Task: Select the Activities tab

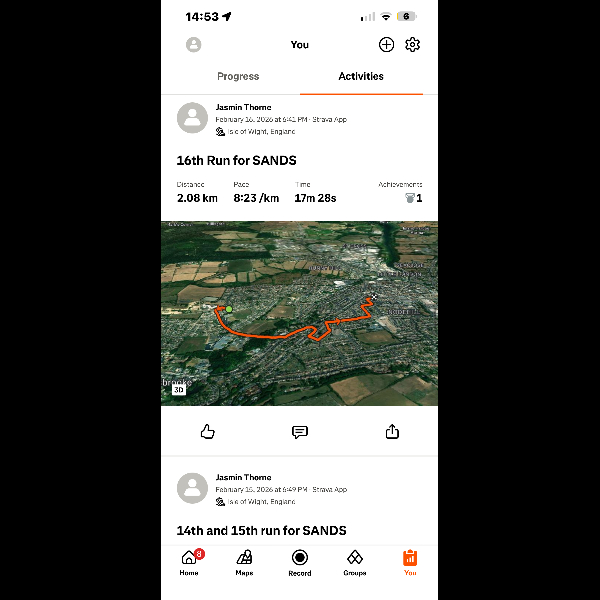Action: point(361,77)
